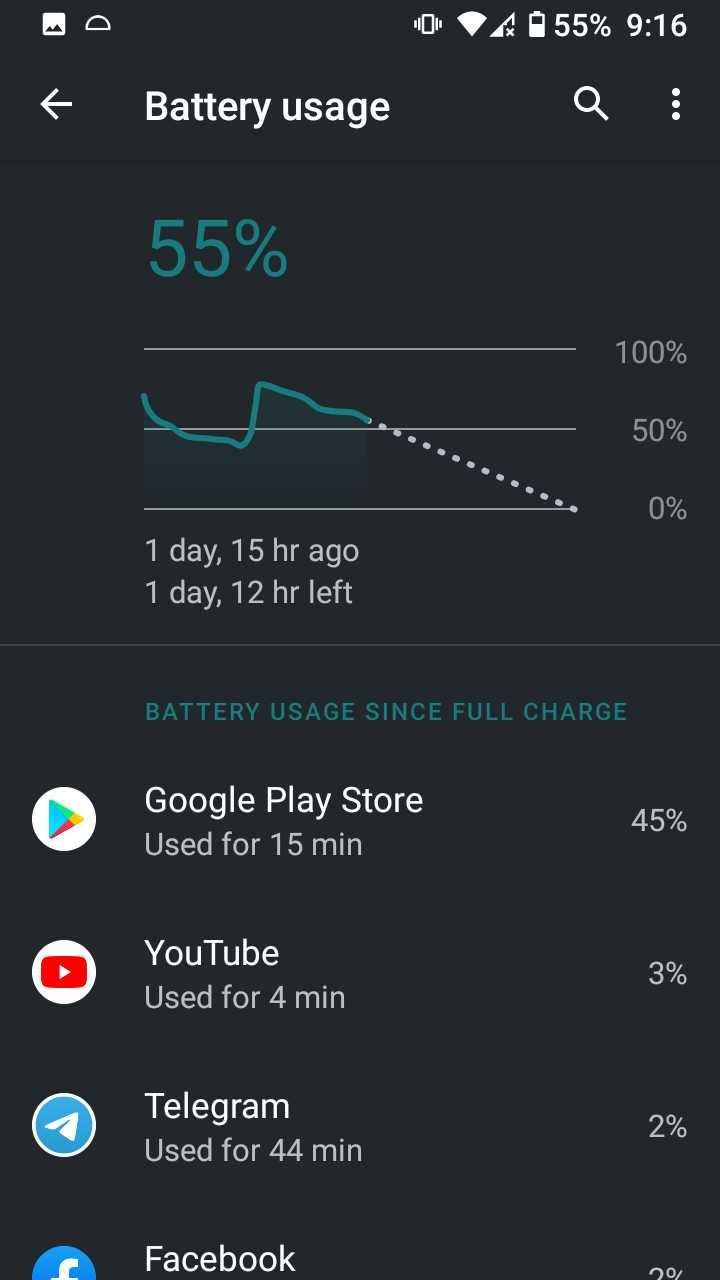This screenshot has height=1280, width=720.
Task: Open Facebook battery usage details
Action: (x=360, y=1258)
